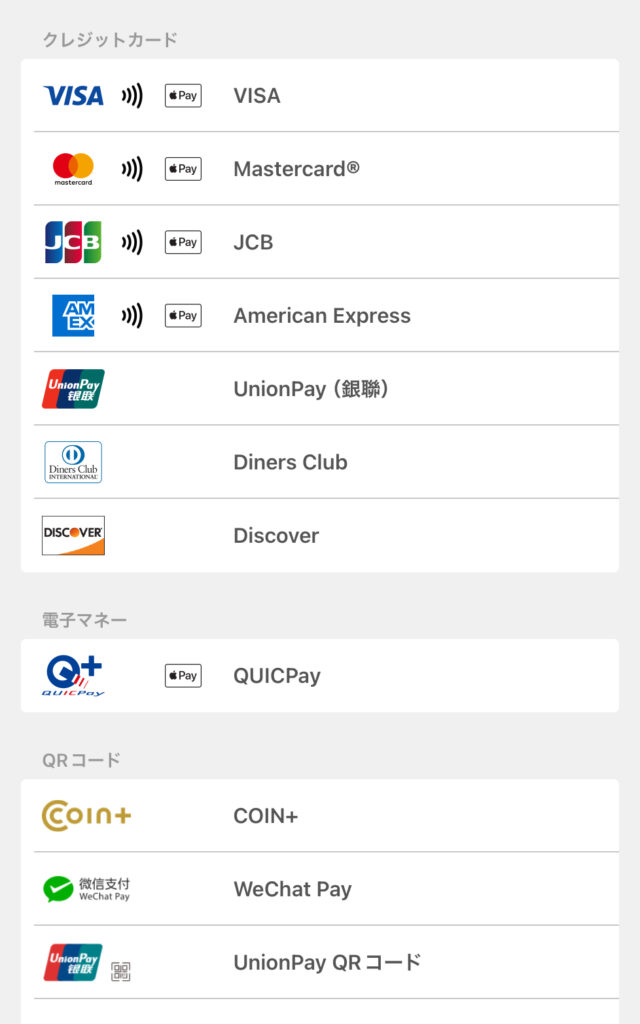Tap the Diners Club row

coord(290,462)
